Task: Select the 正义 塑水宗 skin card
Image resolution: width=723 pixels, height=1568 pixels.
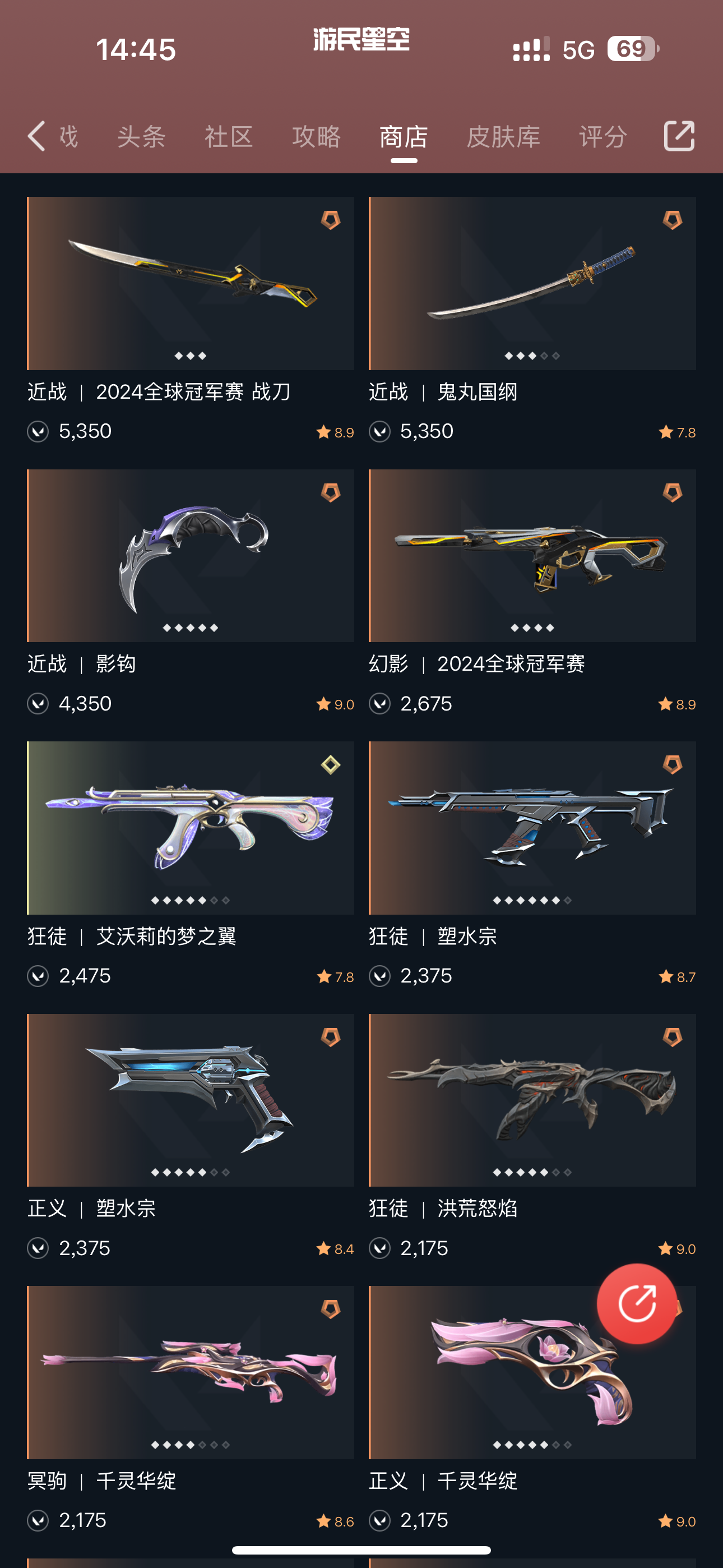Action: click(191, 1136)
